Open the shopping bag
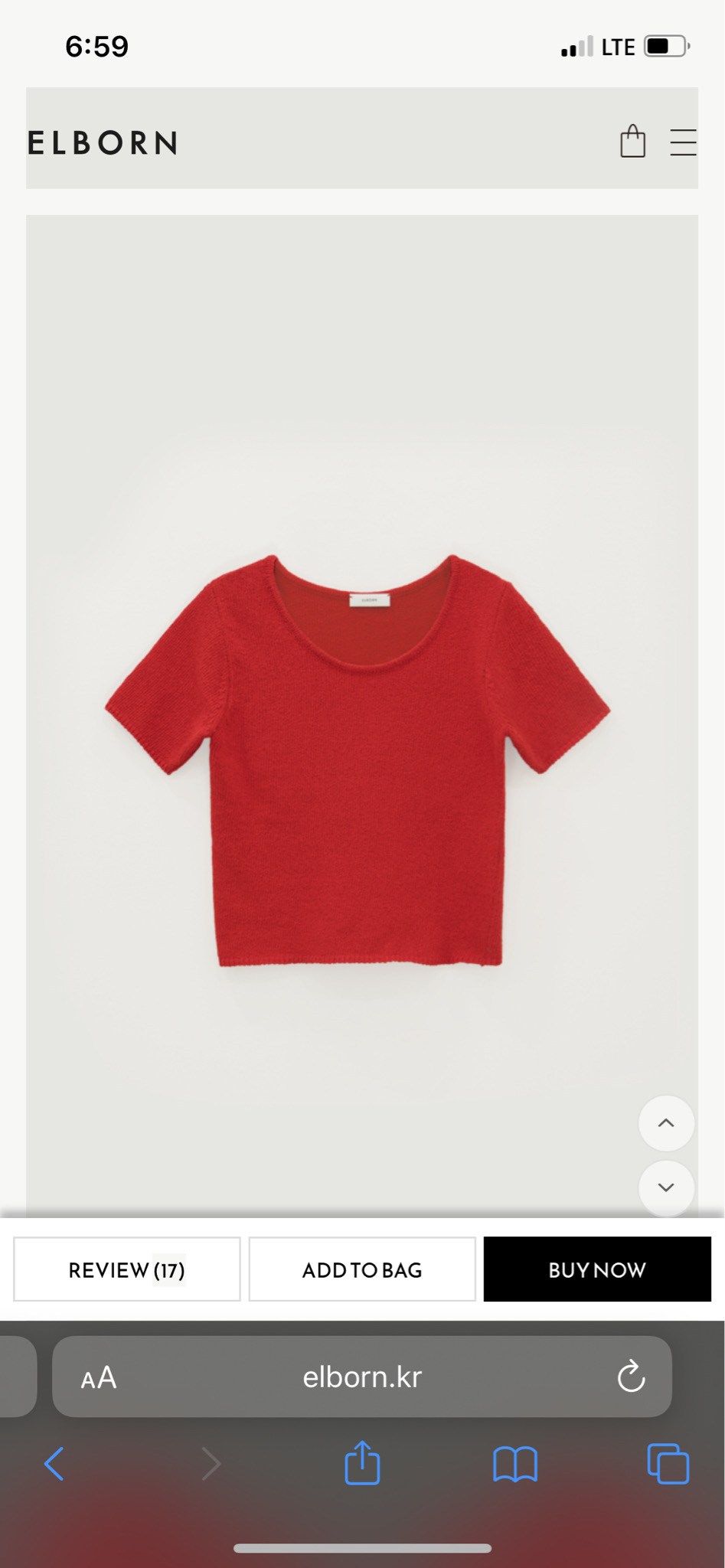This screenshot has width=725, height=1568. (632, 142)
